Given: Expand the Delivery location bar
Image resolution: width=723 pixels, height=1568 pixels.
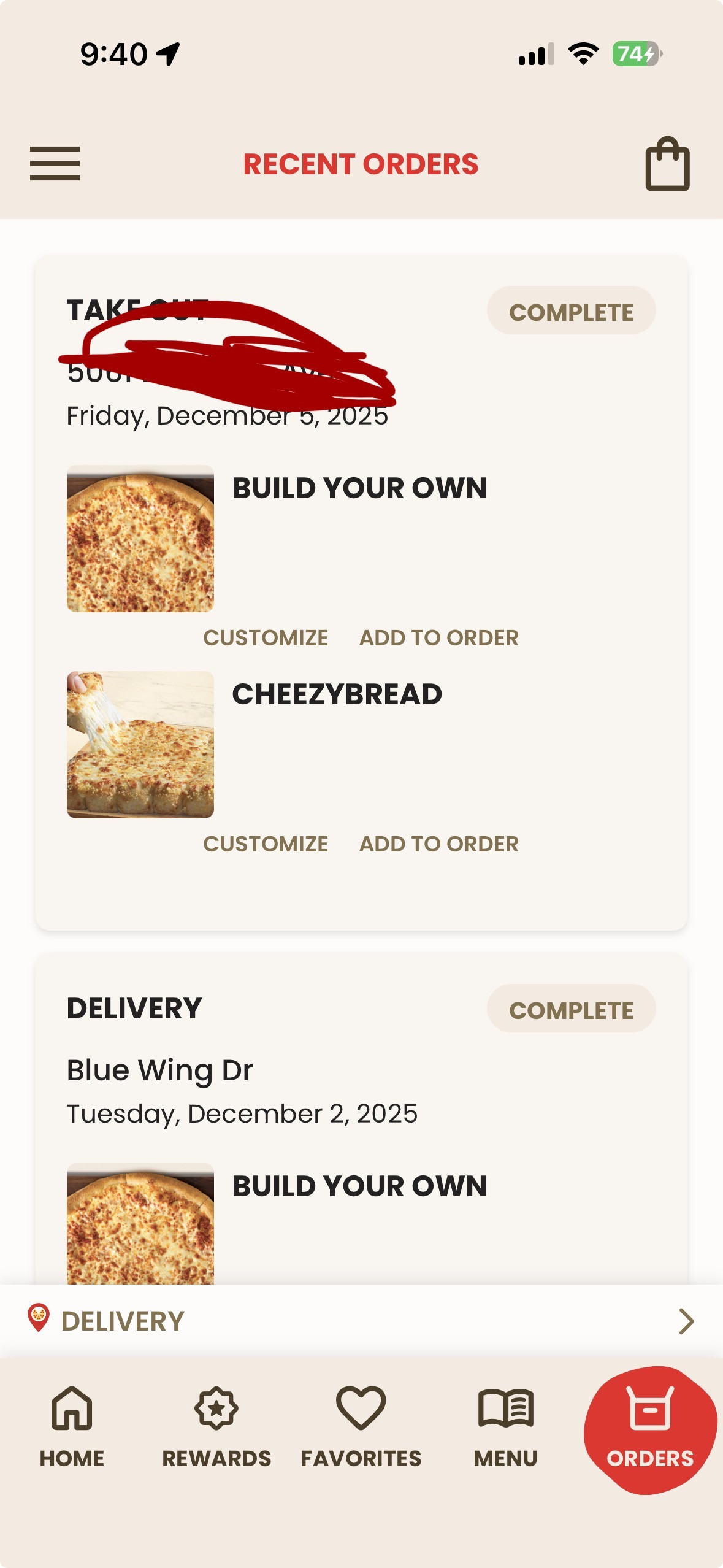Looking at the screenshot, I should (361, 1321).
